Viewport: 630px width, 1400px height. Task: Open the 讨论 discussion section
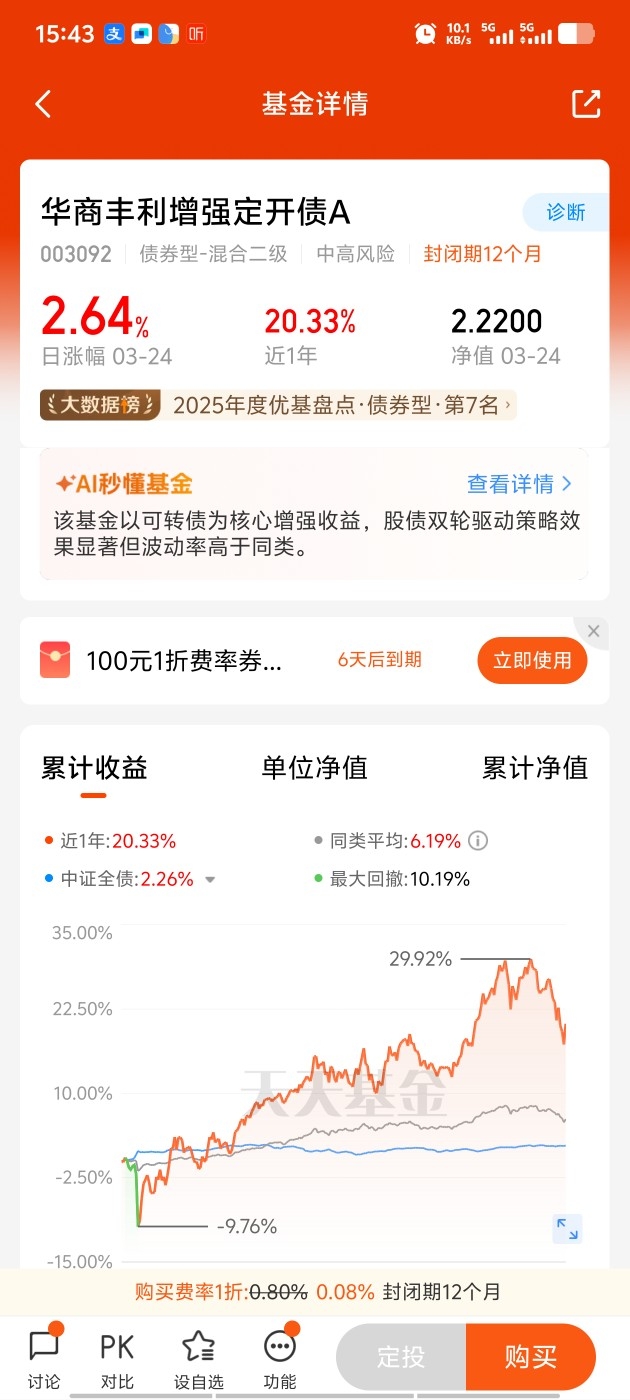coord(44,1358)
